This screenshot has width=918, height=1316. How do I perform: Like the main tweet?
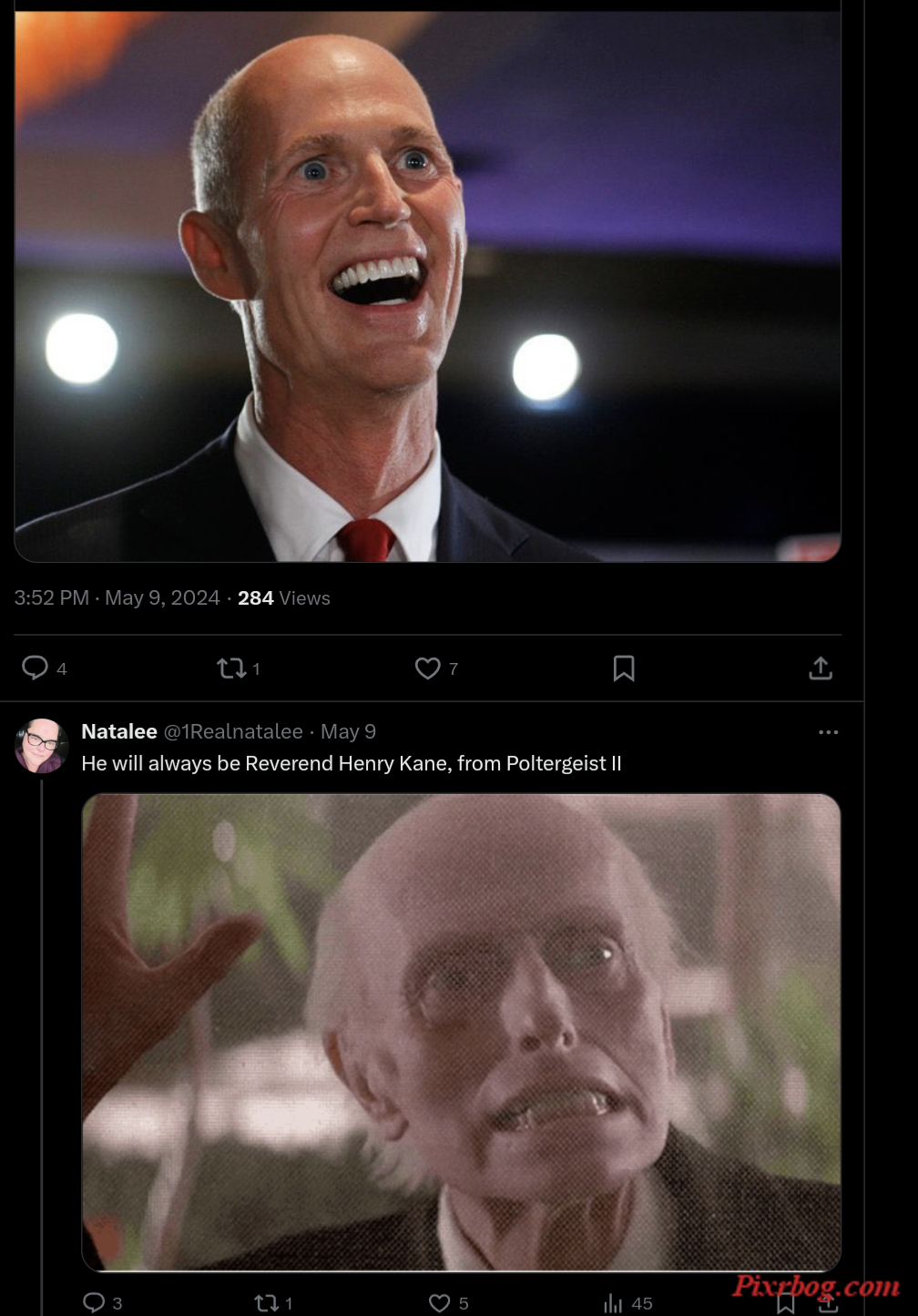click(x=428, y=668)
